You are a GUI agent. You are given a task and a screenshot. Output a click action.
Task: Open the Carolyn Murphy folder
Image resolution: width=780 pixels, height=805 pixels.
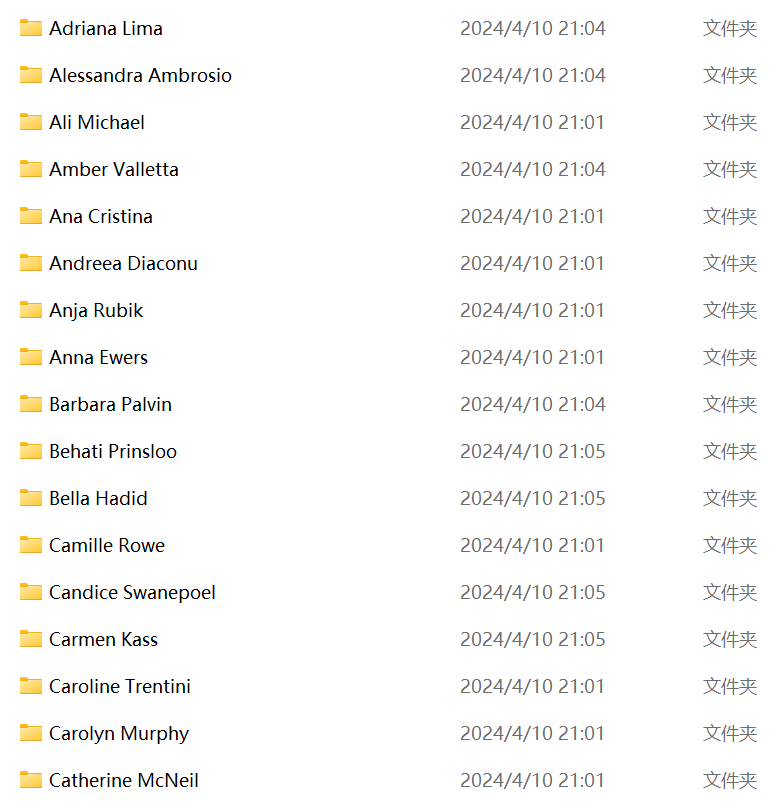118,734
